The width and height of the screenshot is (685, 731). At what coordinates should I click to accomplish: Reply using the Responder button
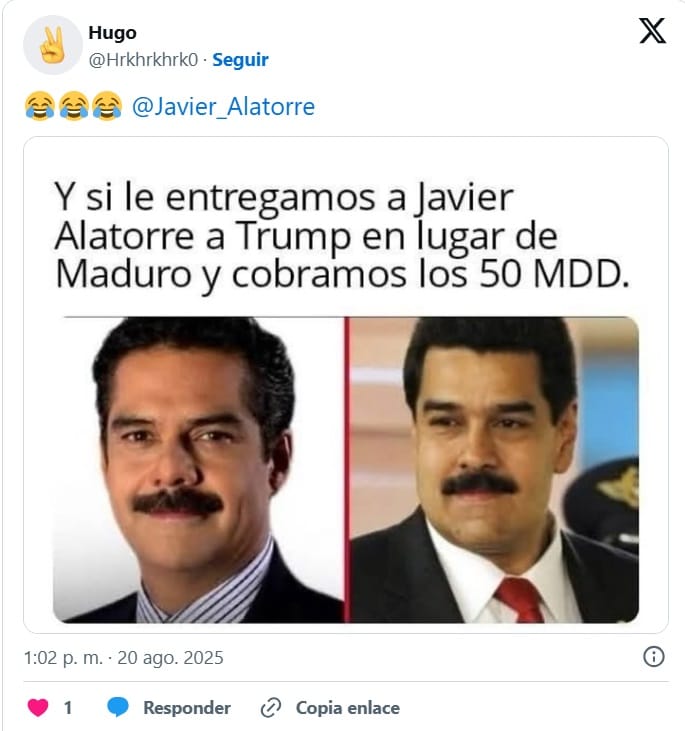pyautogui.click(x=170, y=708)
